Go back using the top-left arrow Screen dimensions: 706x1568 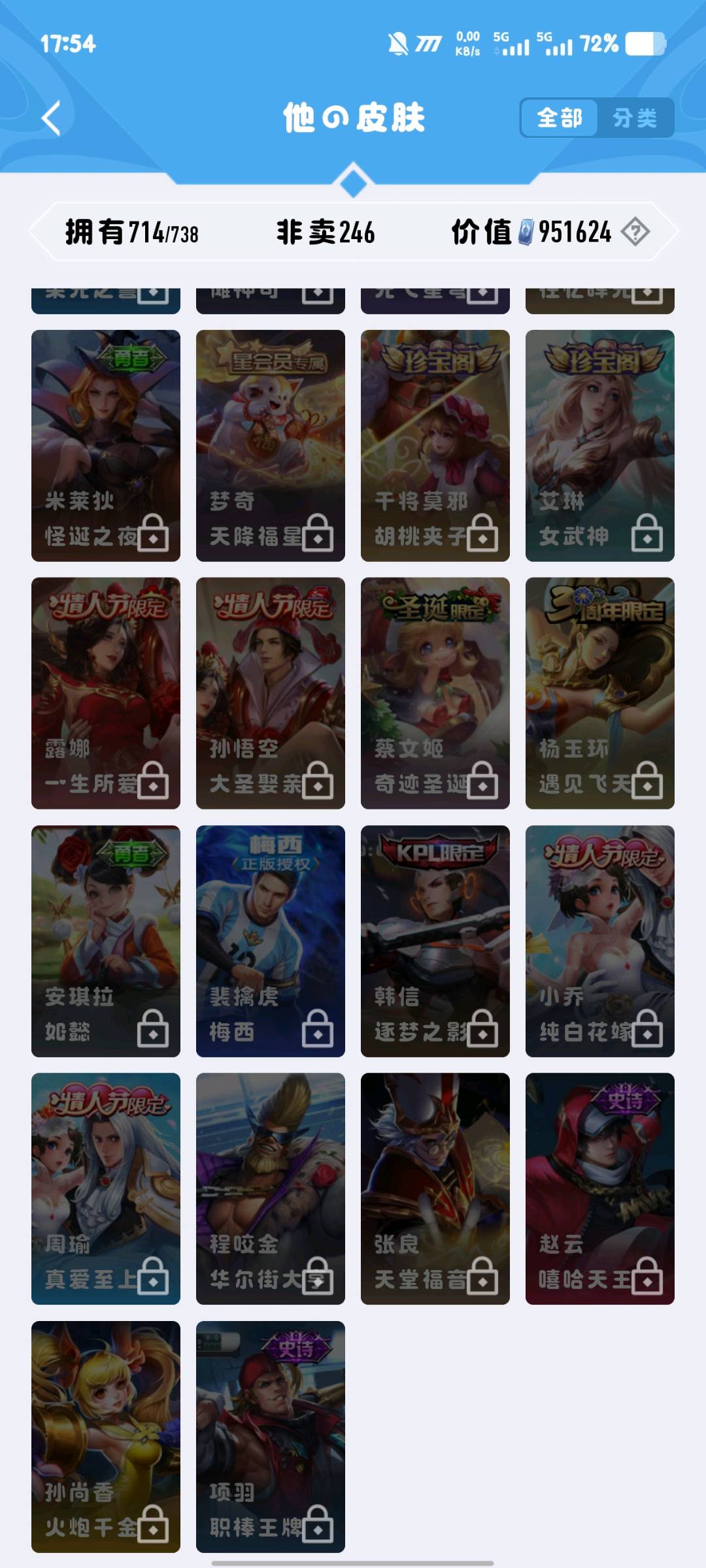tap(51, 118)
